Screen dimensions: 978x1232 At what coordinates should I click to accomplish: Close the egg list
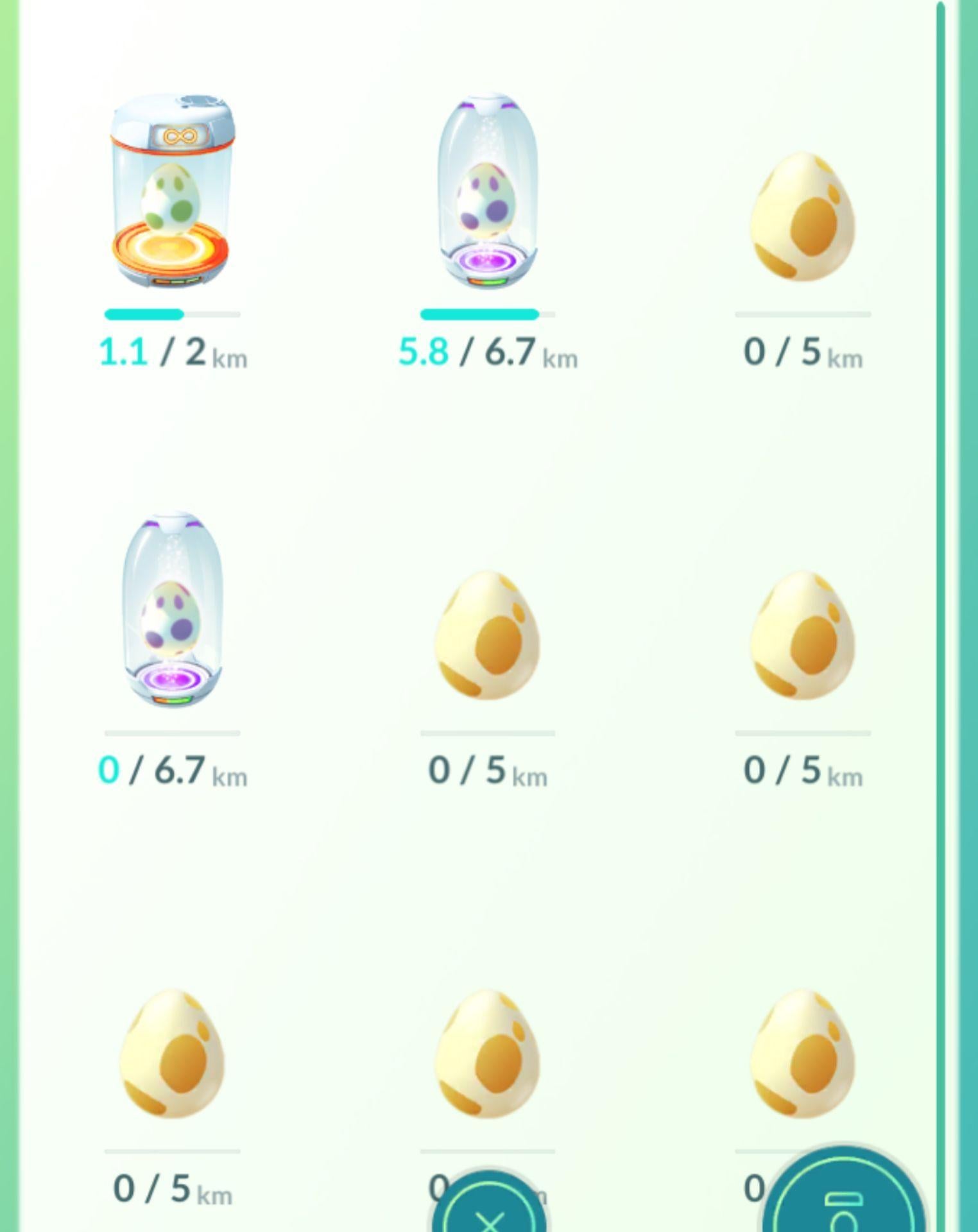[489, 1213]
